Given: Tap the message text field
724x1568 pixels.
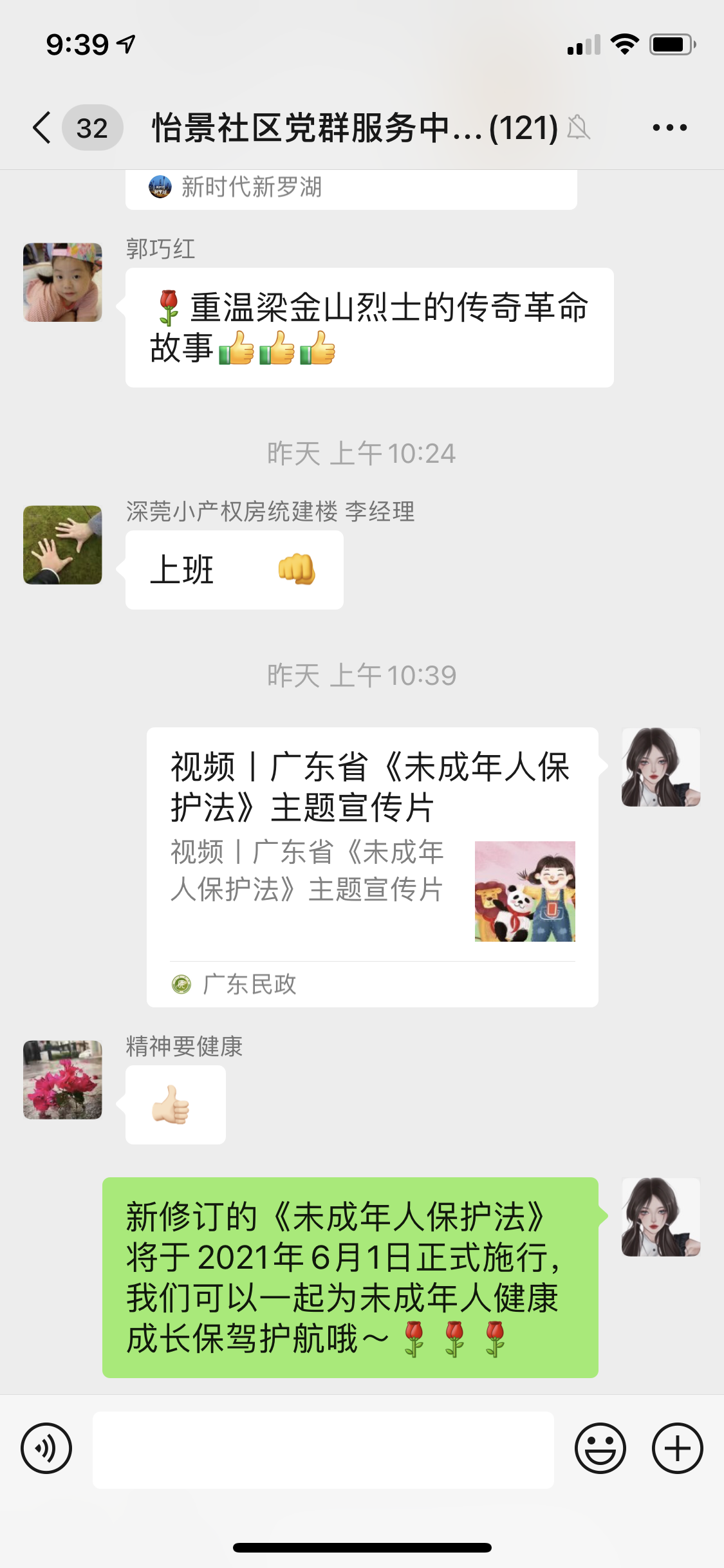Looking at the screenshot, I should 323,1450.
